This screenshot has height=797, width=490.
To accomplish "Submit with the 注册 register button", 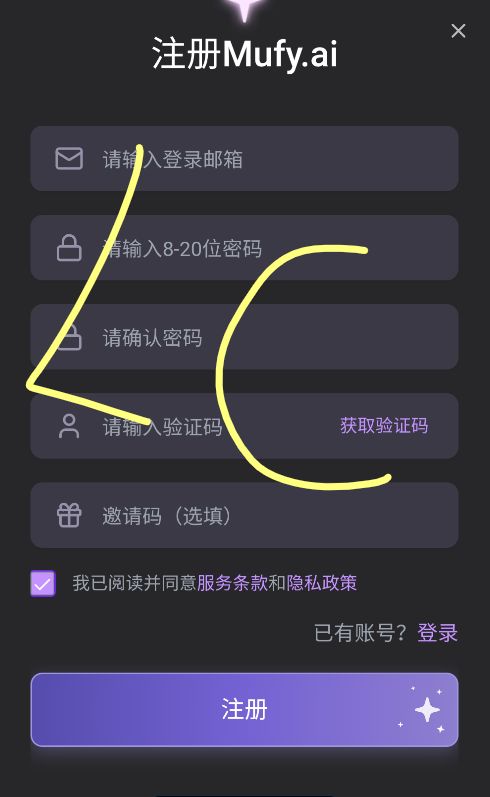I will click(244, 710).
